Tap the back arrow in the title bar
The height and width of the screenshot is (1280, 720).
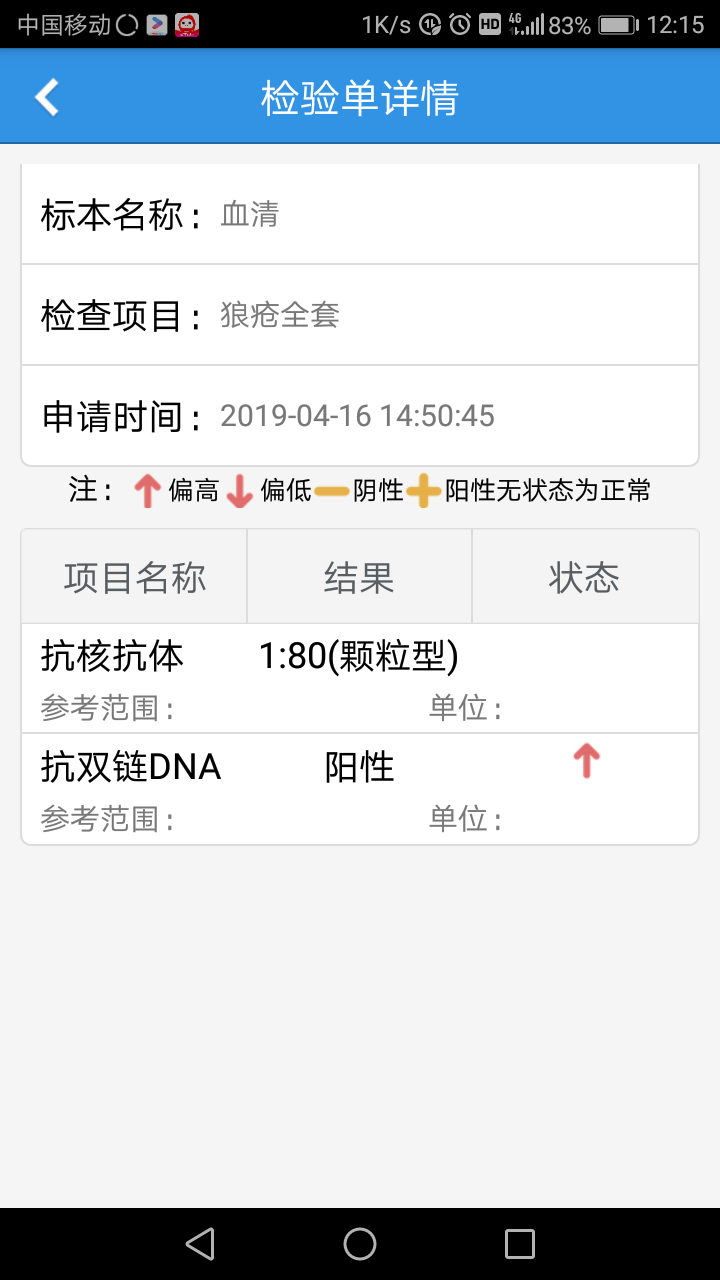pyautogui.click(x=45, y=96)
